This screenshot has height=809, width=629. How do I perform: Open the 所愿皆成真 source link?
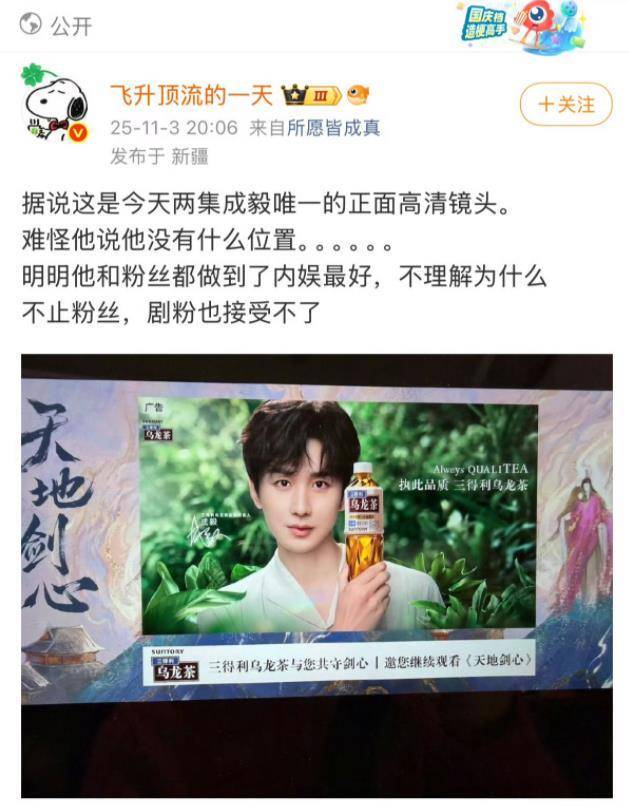333,128
